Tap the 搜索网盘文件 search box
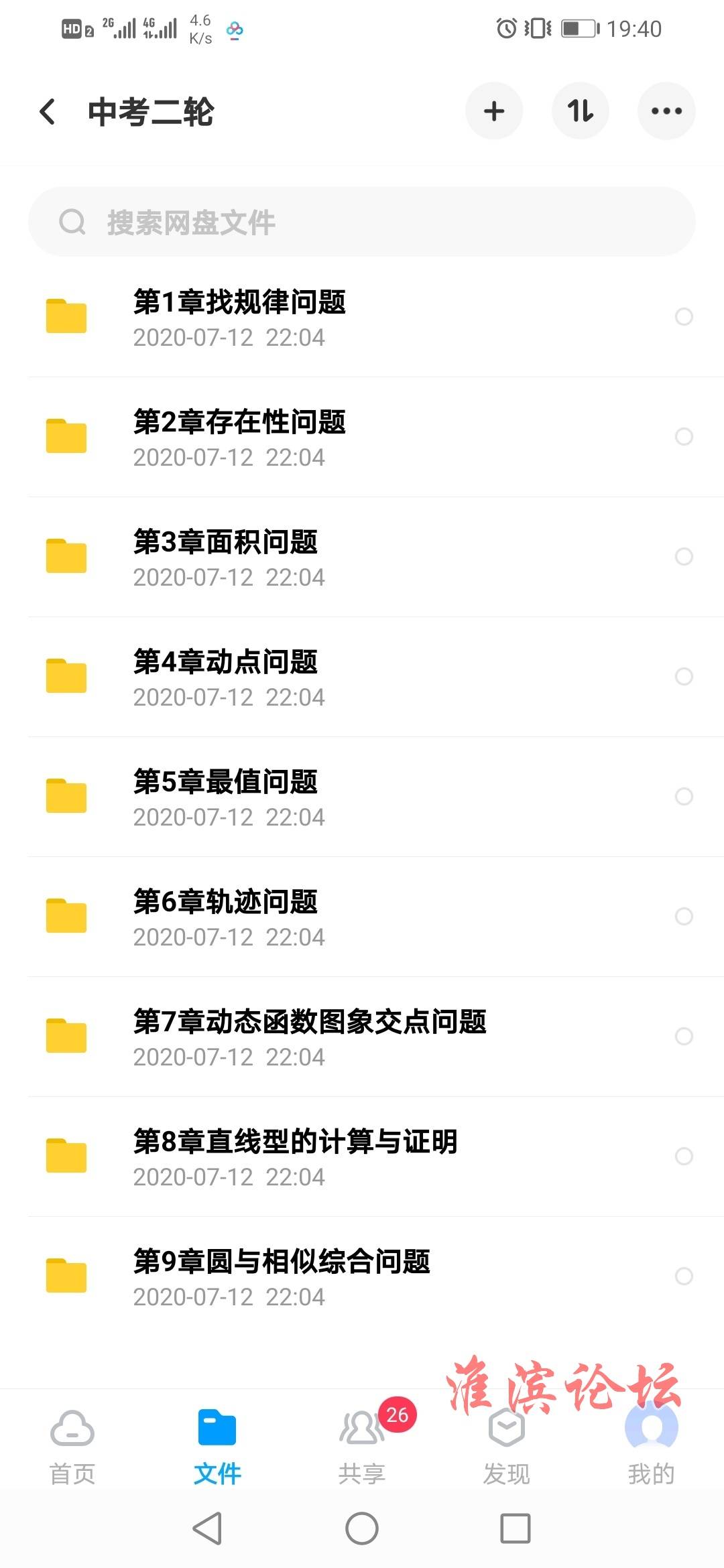This screenshot has width=724, height=1568. pyautogui.click(x=362, y=222)
